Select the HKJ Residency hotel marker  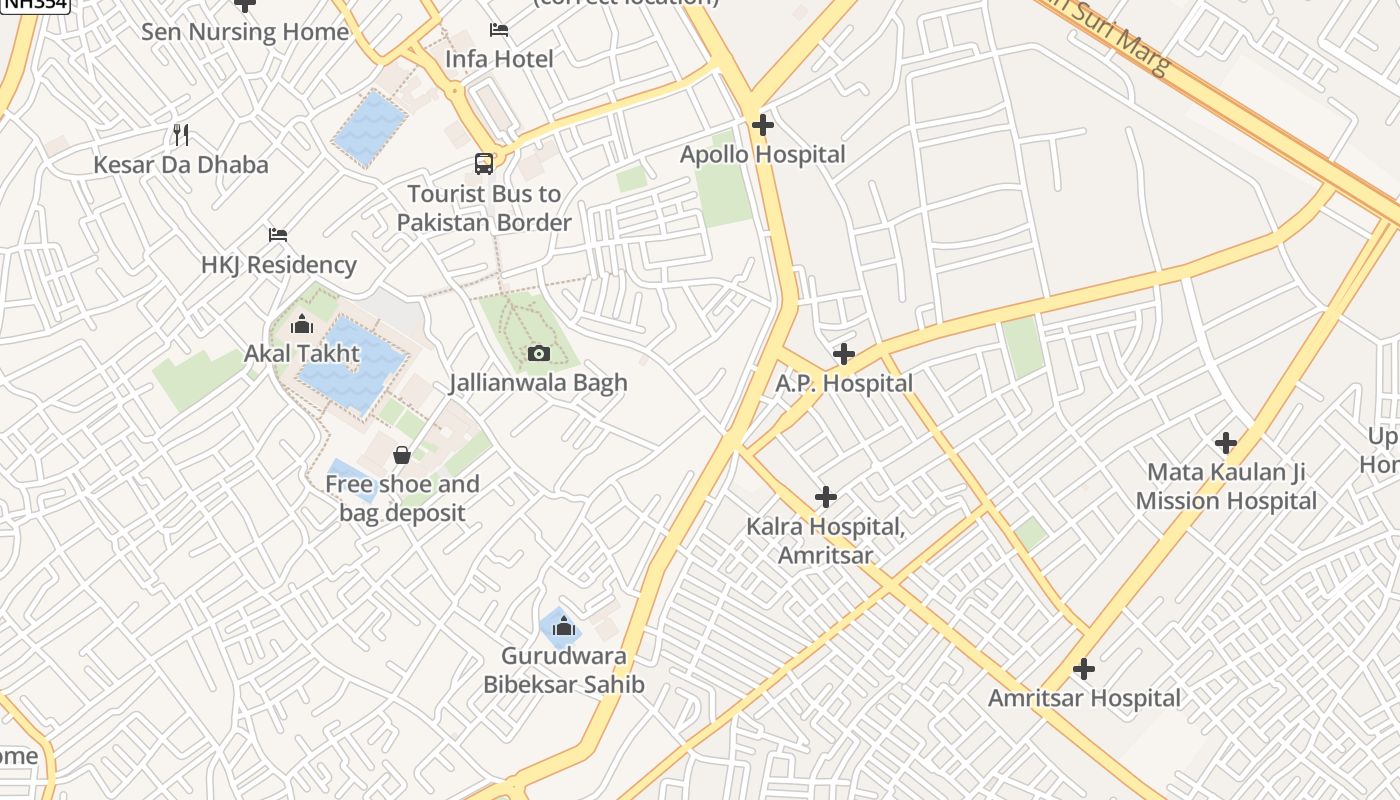(x=278, y=235)
